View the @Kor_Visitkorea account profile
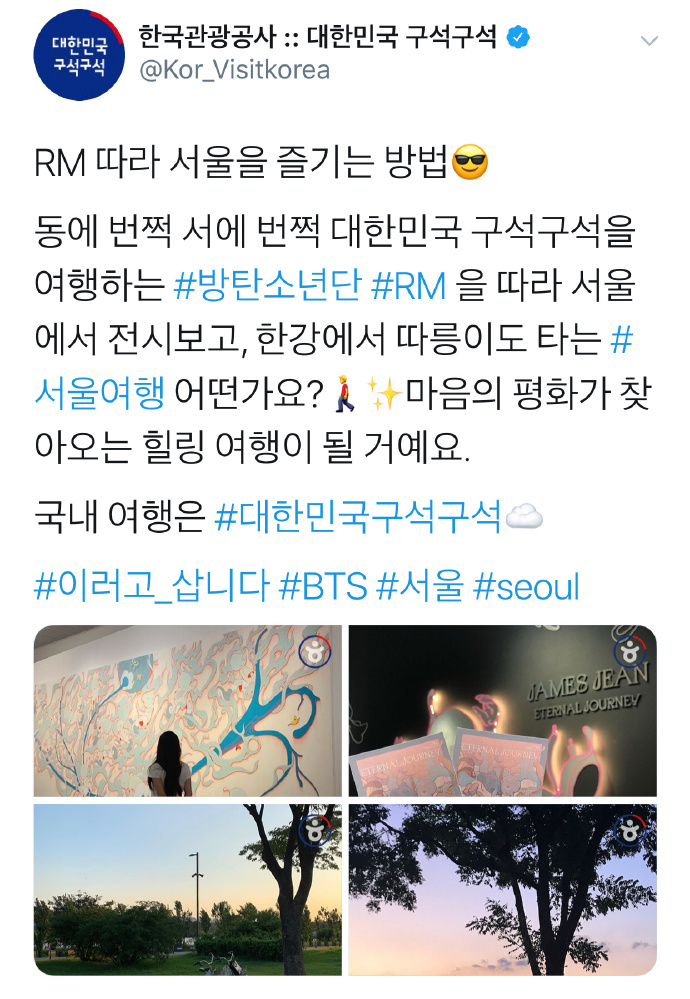Viewport: 690px width, 999px height. coord(234,72)
